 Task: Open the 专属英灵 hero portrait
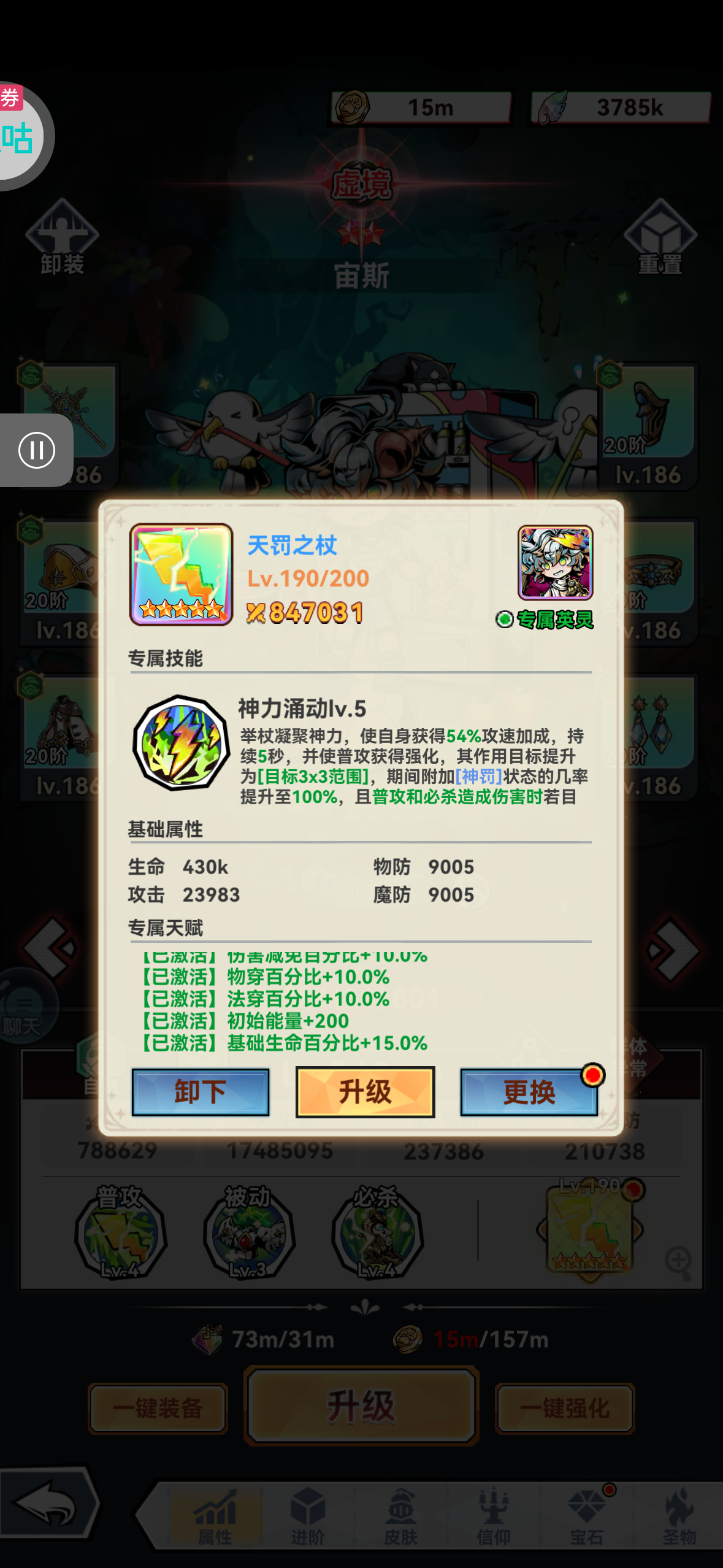[554, 563]
